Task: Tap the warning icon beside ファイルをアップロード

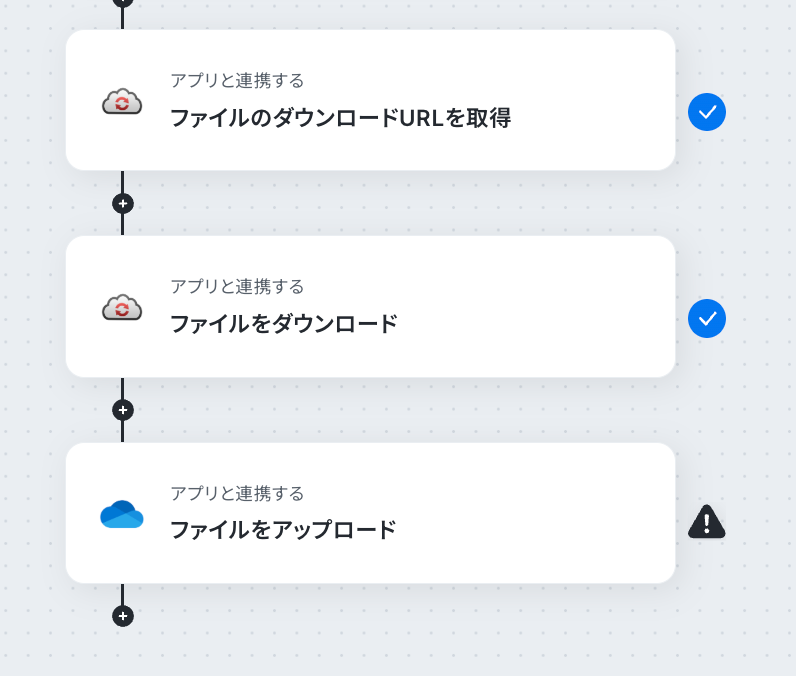Action: [x=707, y=521]
